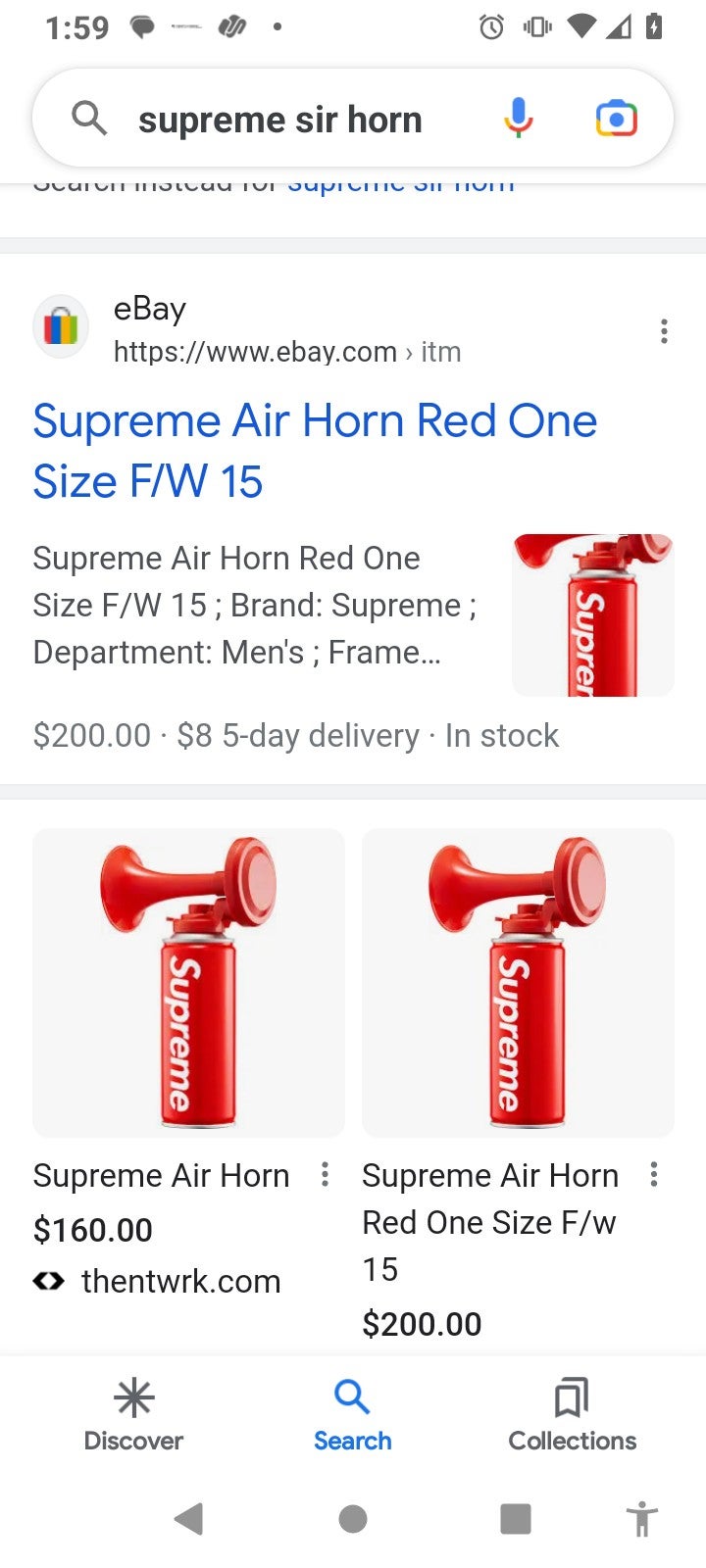Tap the accessibility shortcut button
The image size is (706, 1568).
(642, 1519)
